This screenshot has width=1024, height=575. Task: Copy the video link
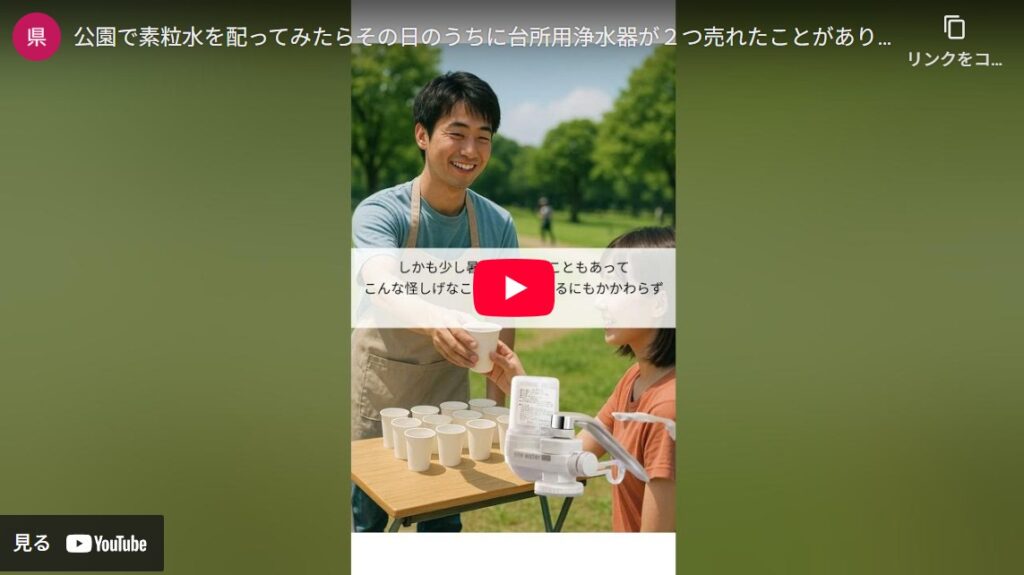click(x=954, y=40)
